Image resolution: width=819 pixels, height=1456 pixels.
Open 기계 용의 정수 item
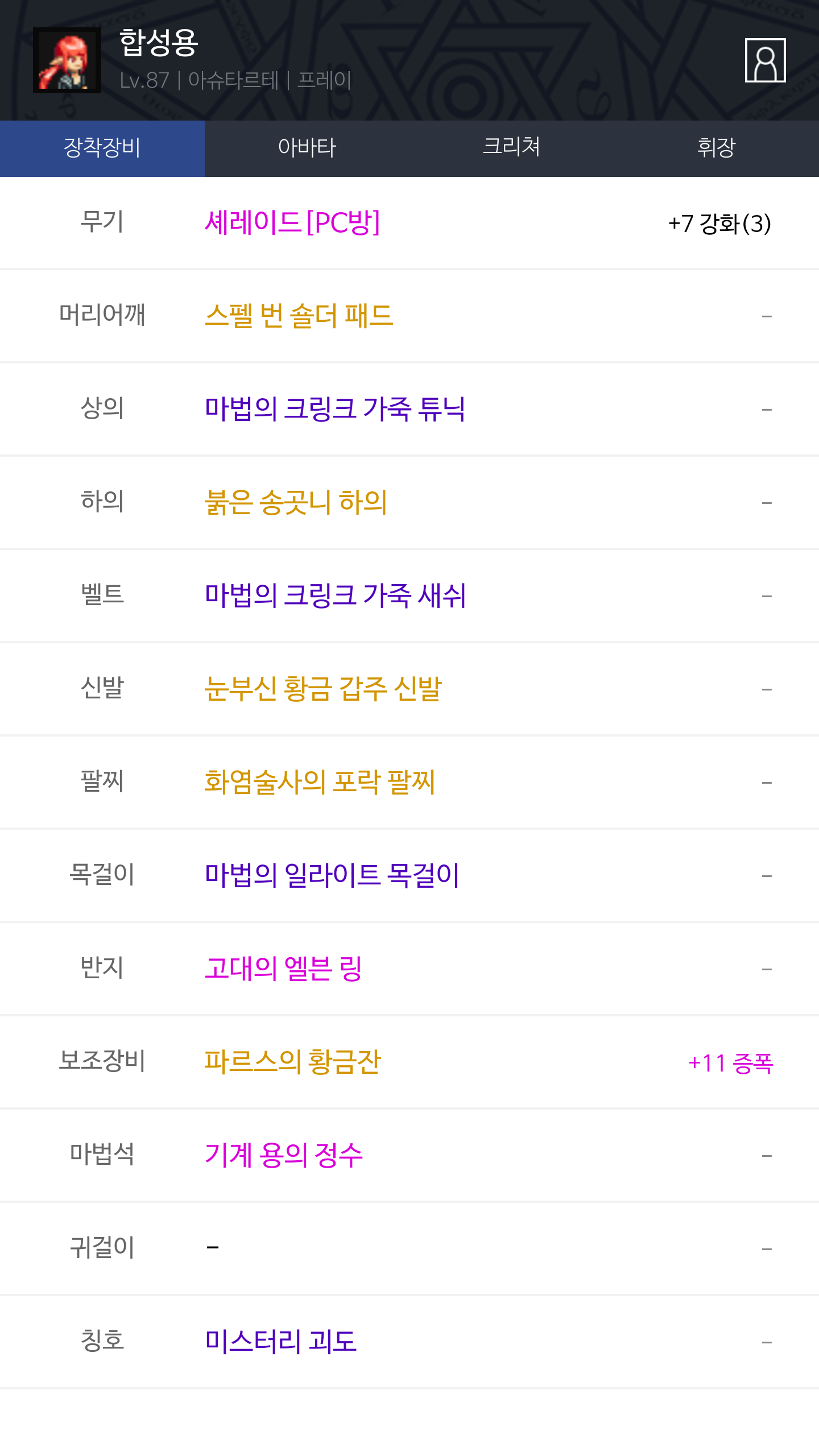pos(284,1155)
